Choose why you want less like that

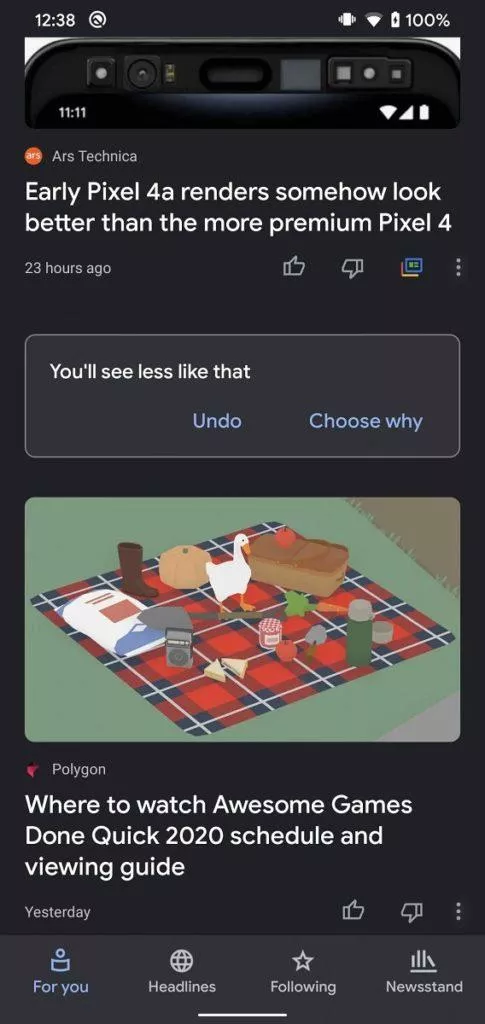click(366, 421)
